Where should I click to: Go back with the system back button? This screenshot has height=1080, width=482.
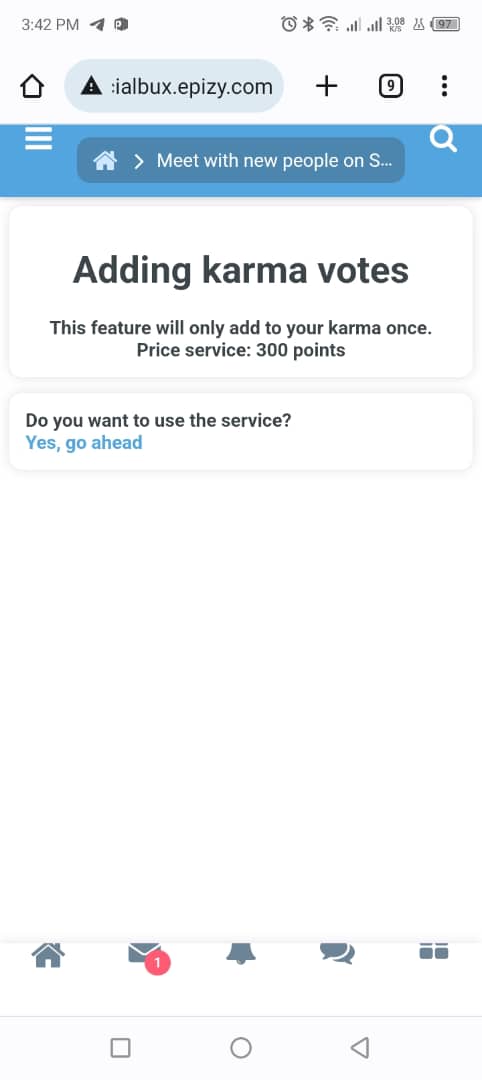360,1048
